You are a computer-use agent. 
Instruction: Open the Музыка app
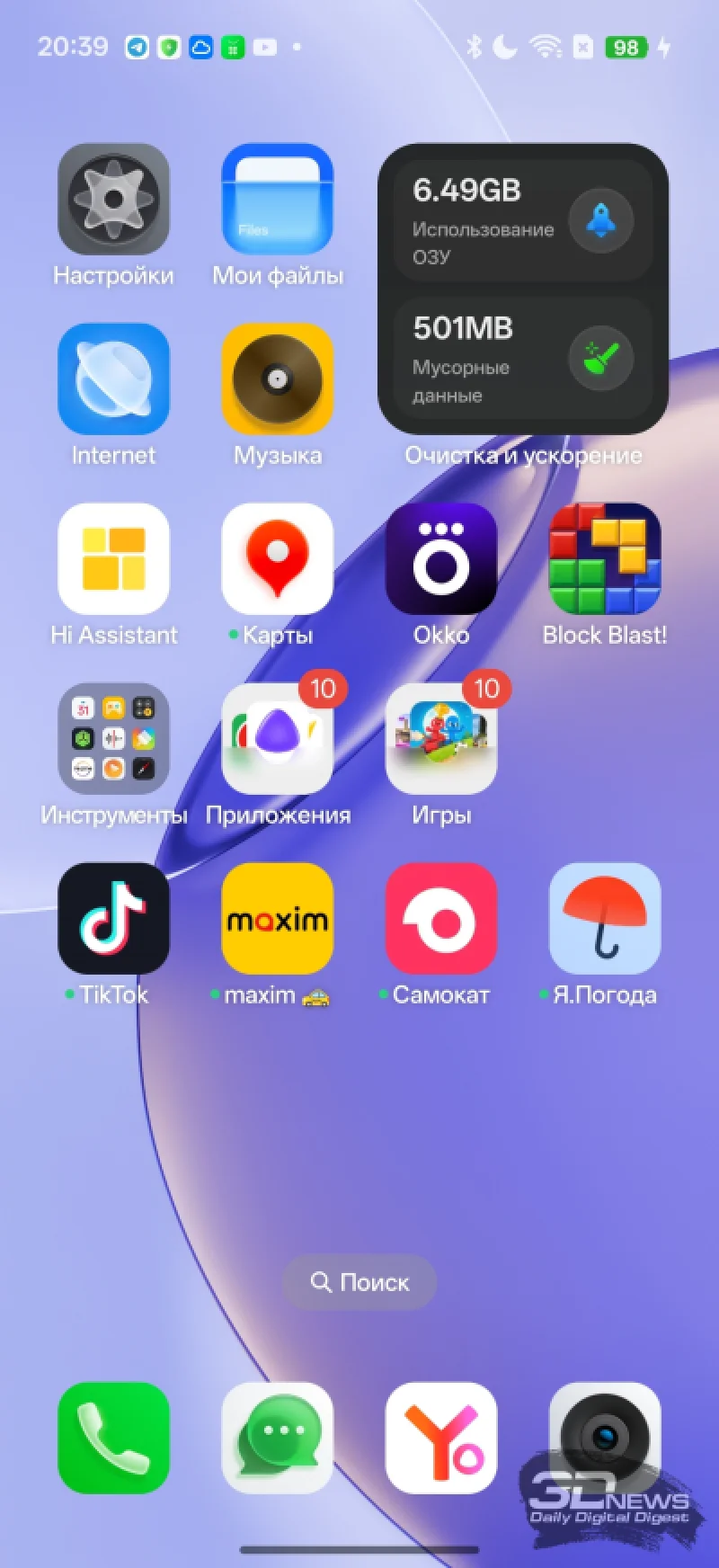coord(278,379)
